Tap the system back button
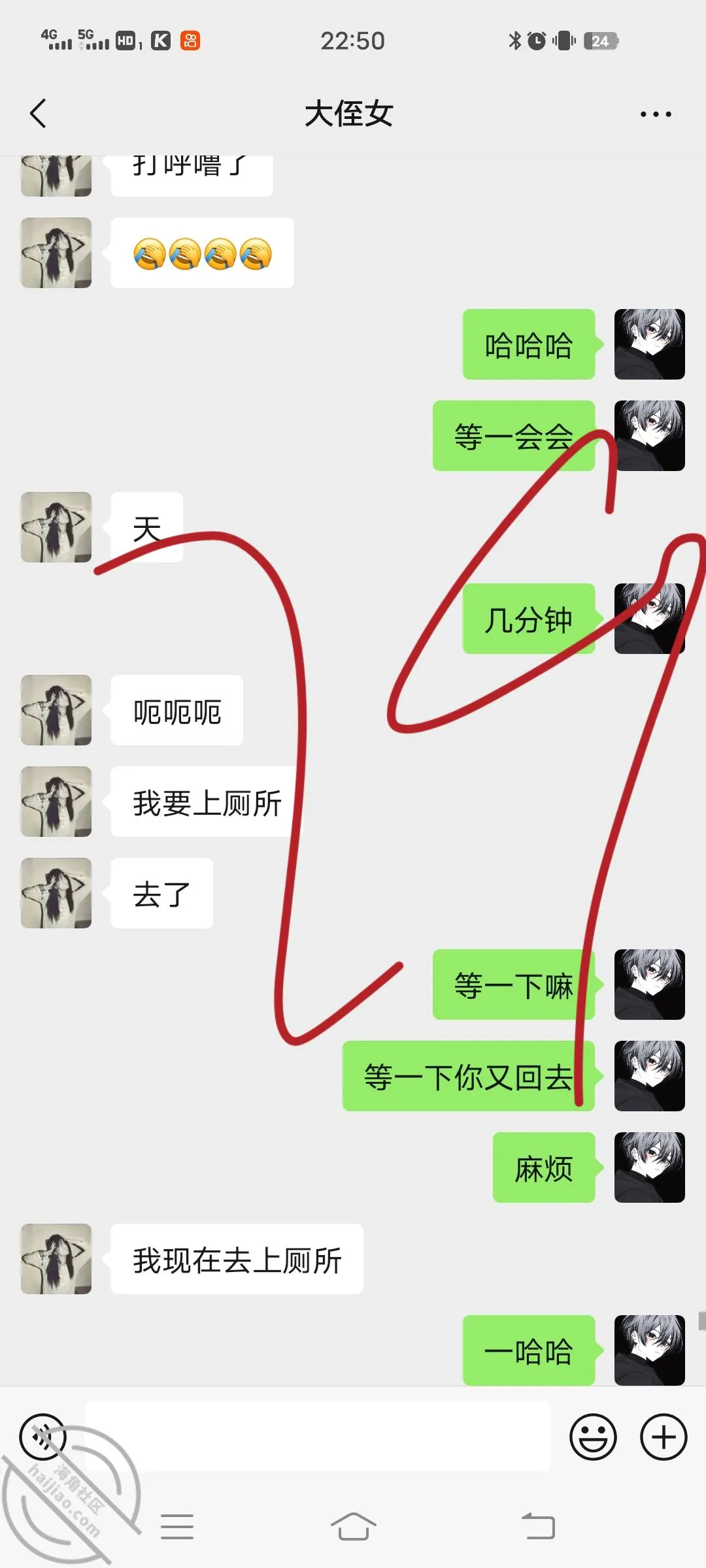 [539, 1527]
